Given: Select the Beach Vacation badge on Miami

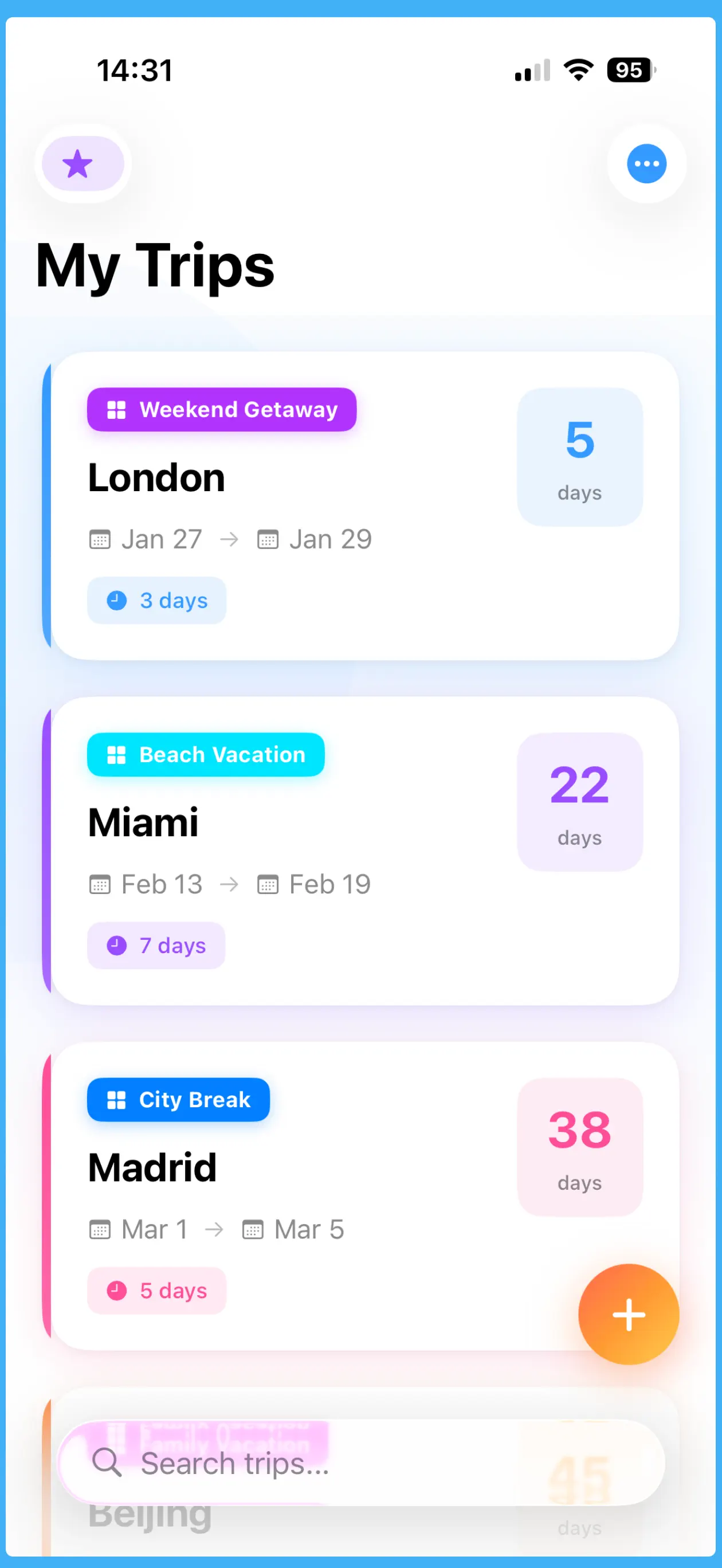Looking at the screenshot, I should (x=206, y=754).
